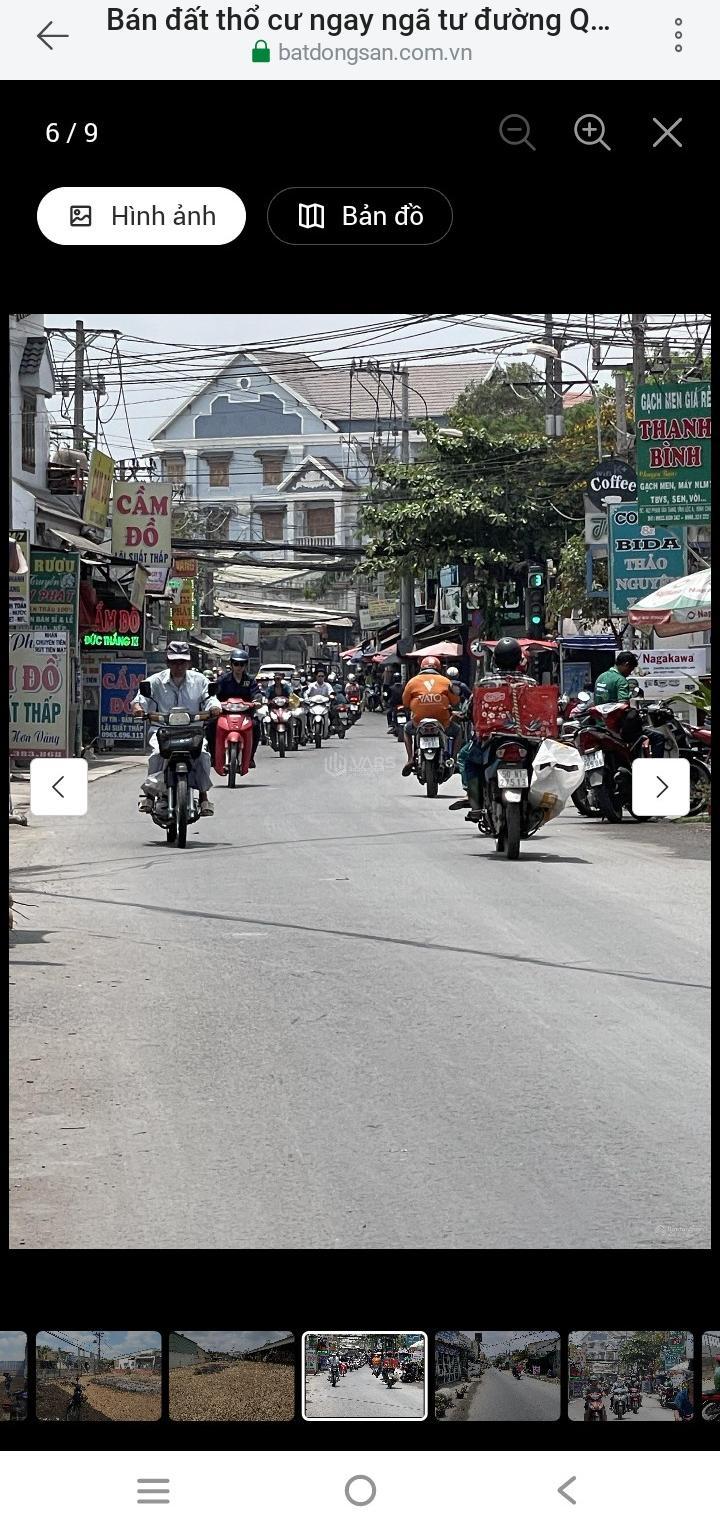Close the image gallery viewer
The width and height of the screenshot is (720, 1530).
point(667,132)
